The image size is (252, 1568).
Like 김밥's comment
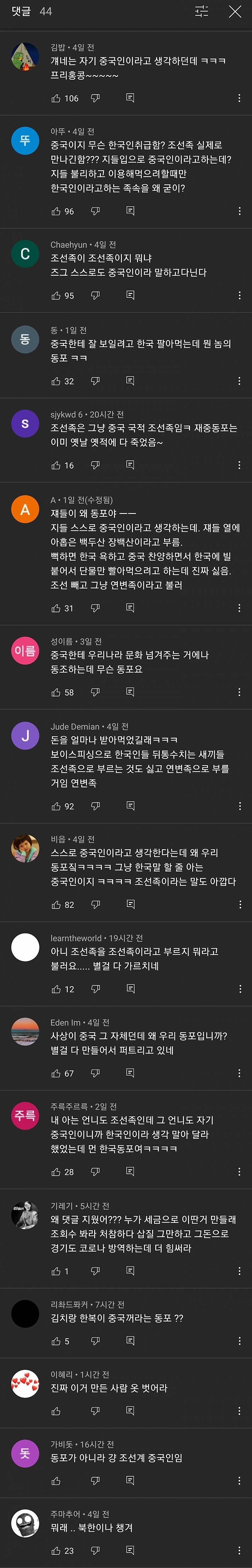point(56,98)
